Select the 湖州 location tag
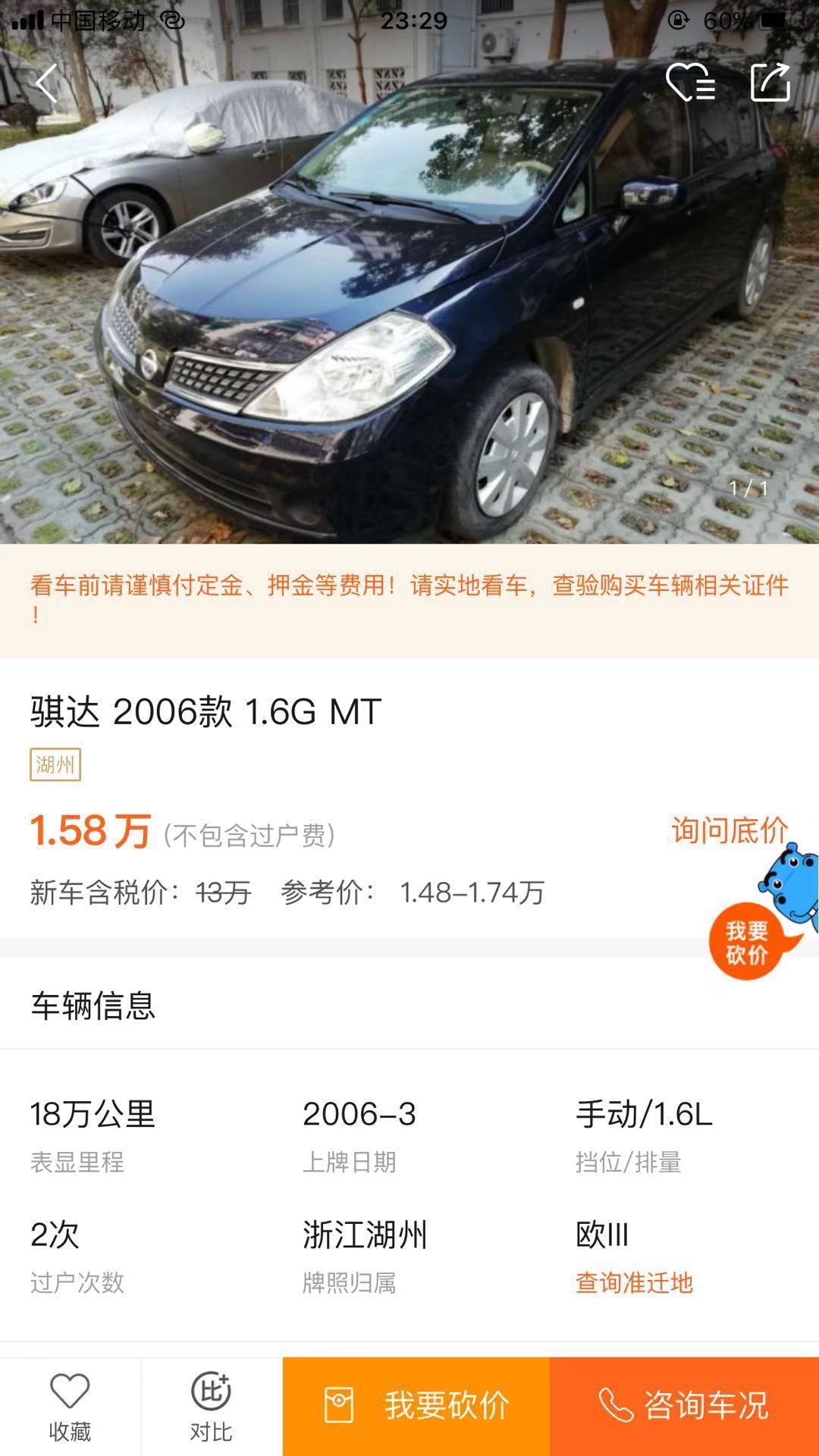819x1456 pixels. 56,766
